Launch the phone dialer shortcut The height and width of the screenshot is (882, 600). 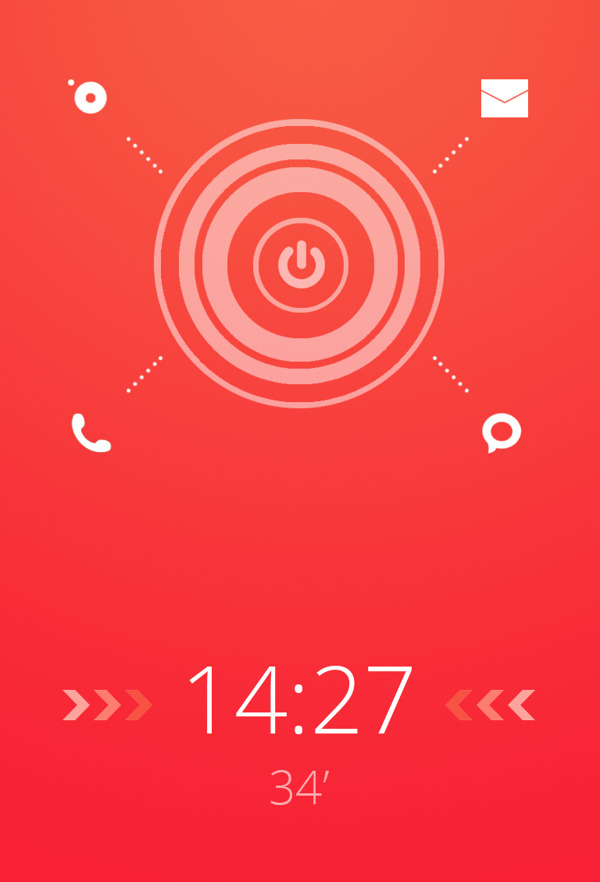(90, 432)
